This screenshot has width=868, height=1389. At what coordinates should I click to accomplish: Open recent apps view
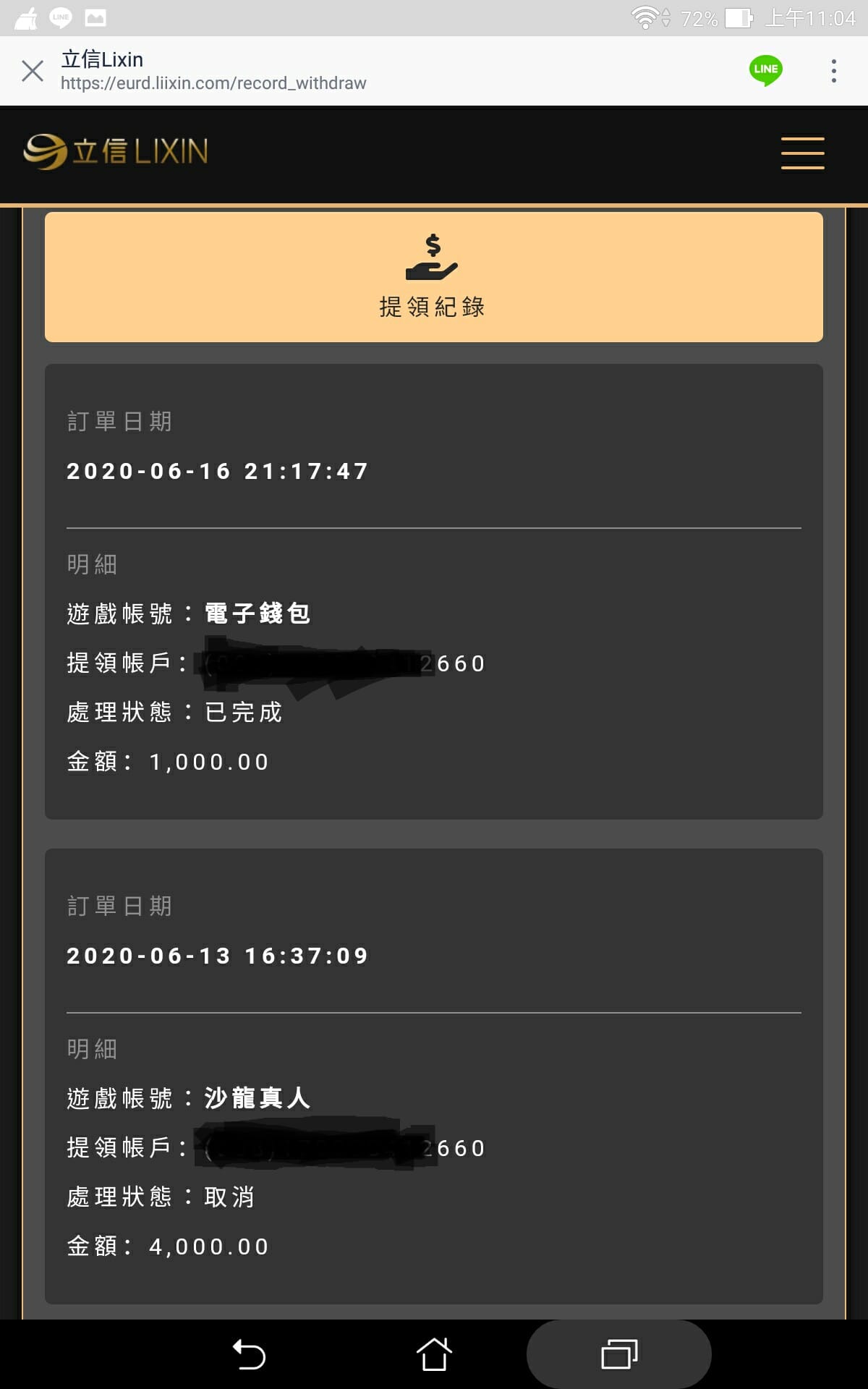pyautogui.click(x=619, y=1354)
